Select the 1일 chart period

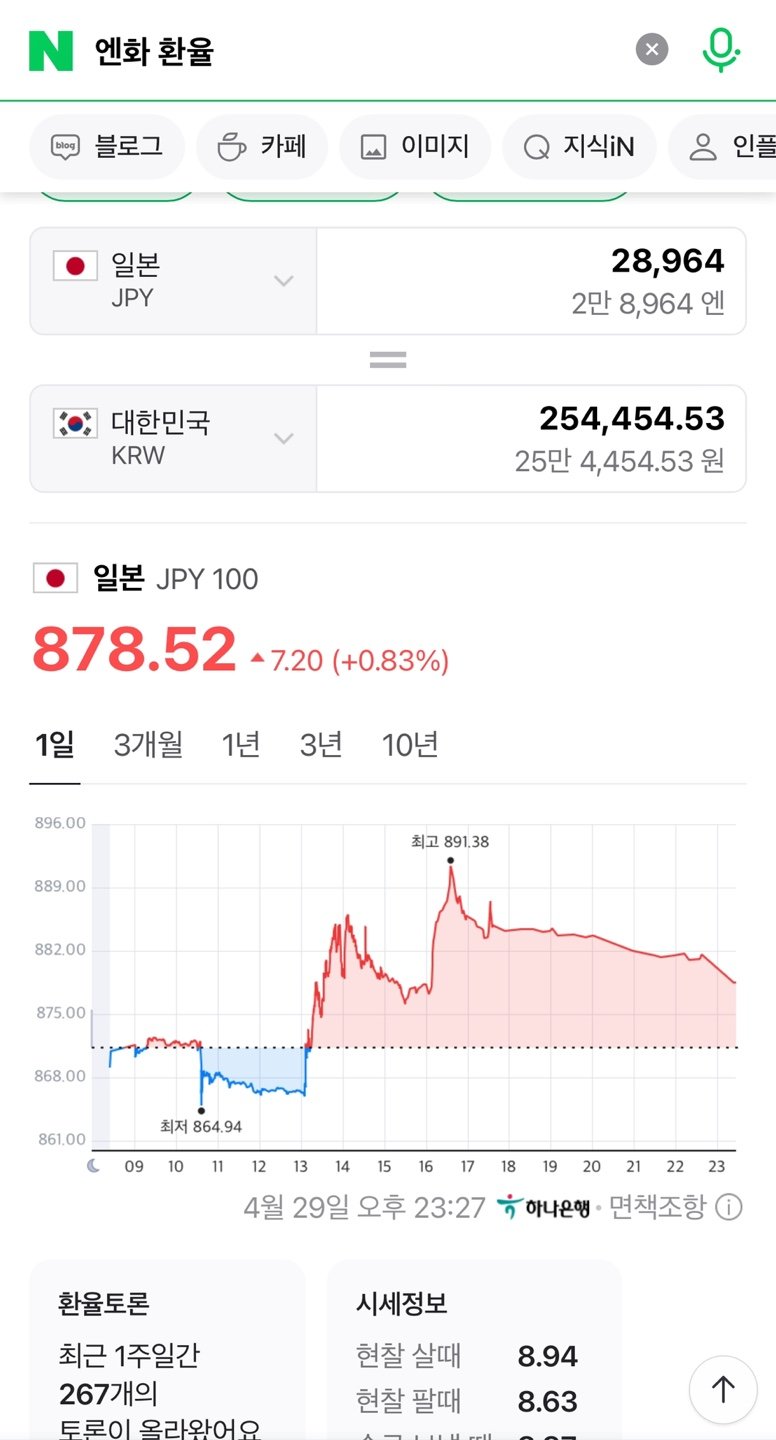(x=55, y=745)
